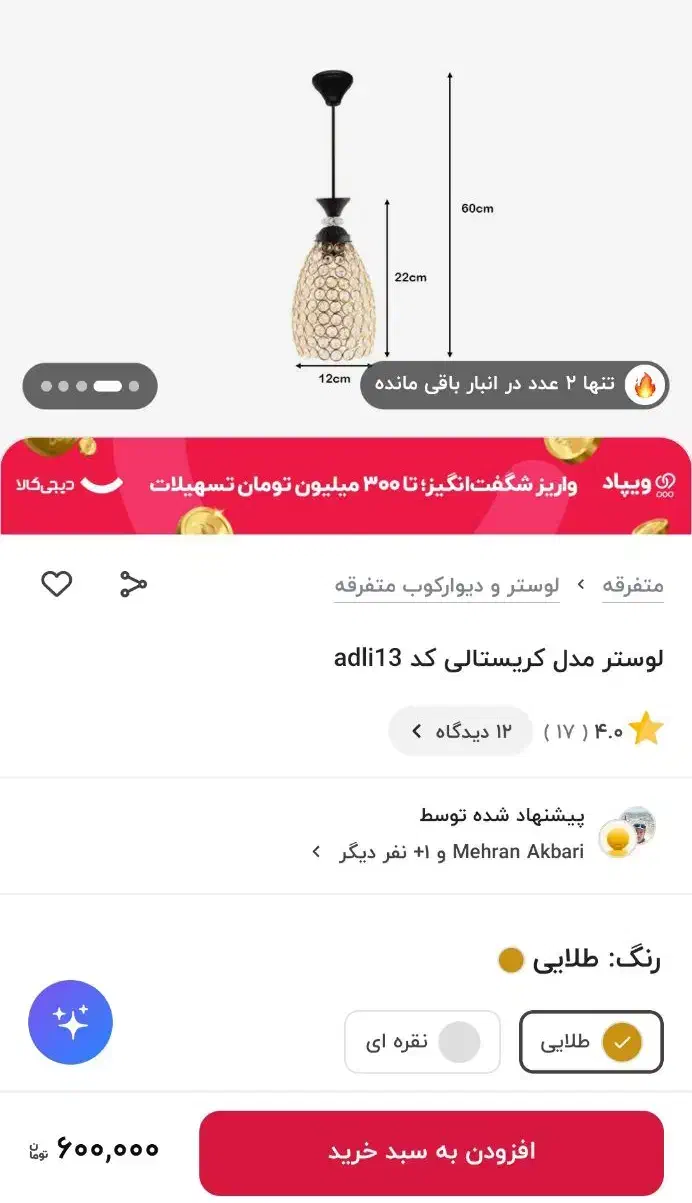
Task: Add the product to favorites with the heart icon
Action: coord(57,584)
